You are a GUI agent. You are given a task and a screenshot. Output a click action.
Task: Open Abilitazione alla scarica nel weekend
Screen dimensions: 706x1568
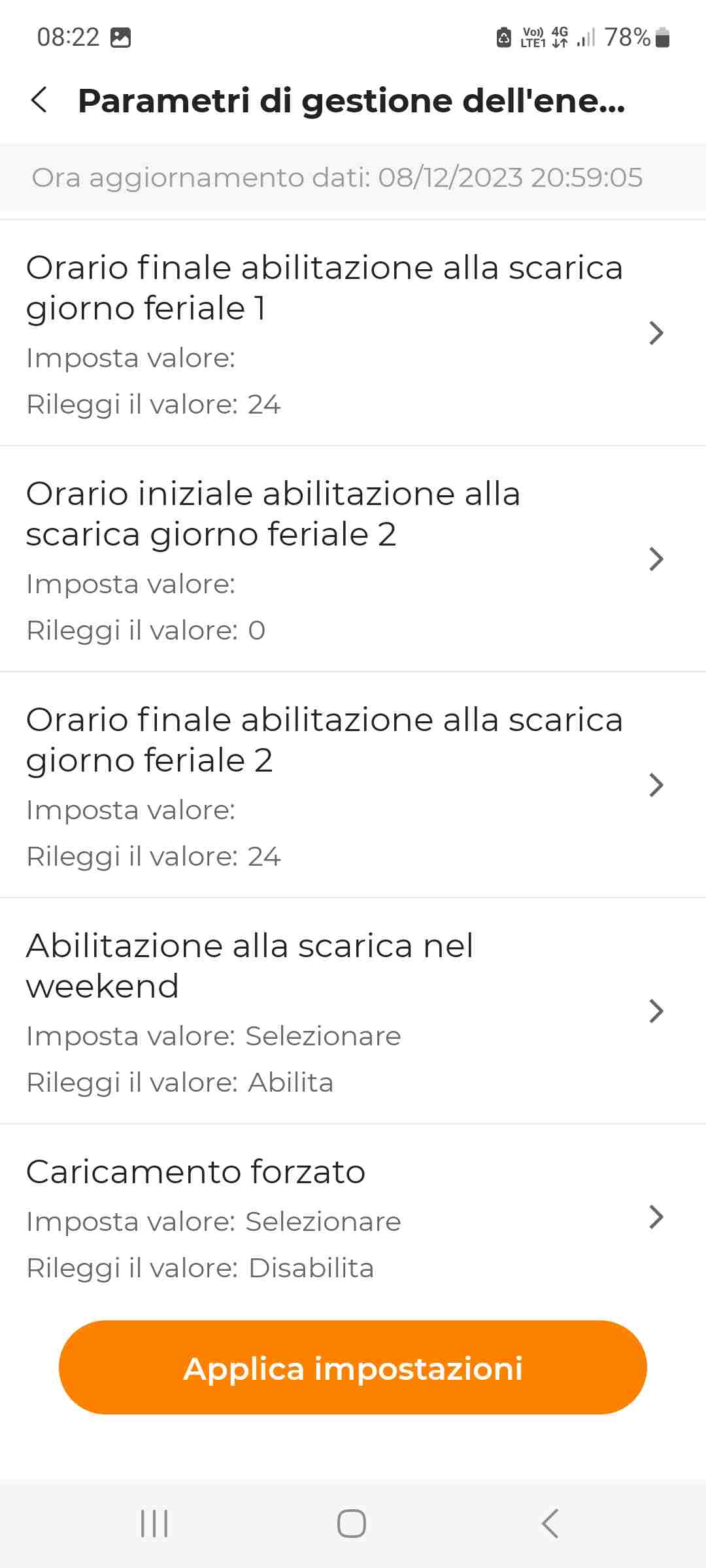pos(353,1011)
